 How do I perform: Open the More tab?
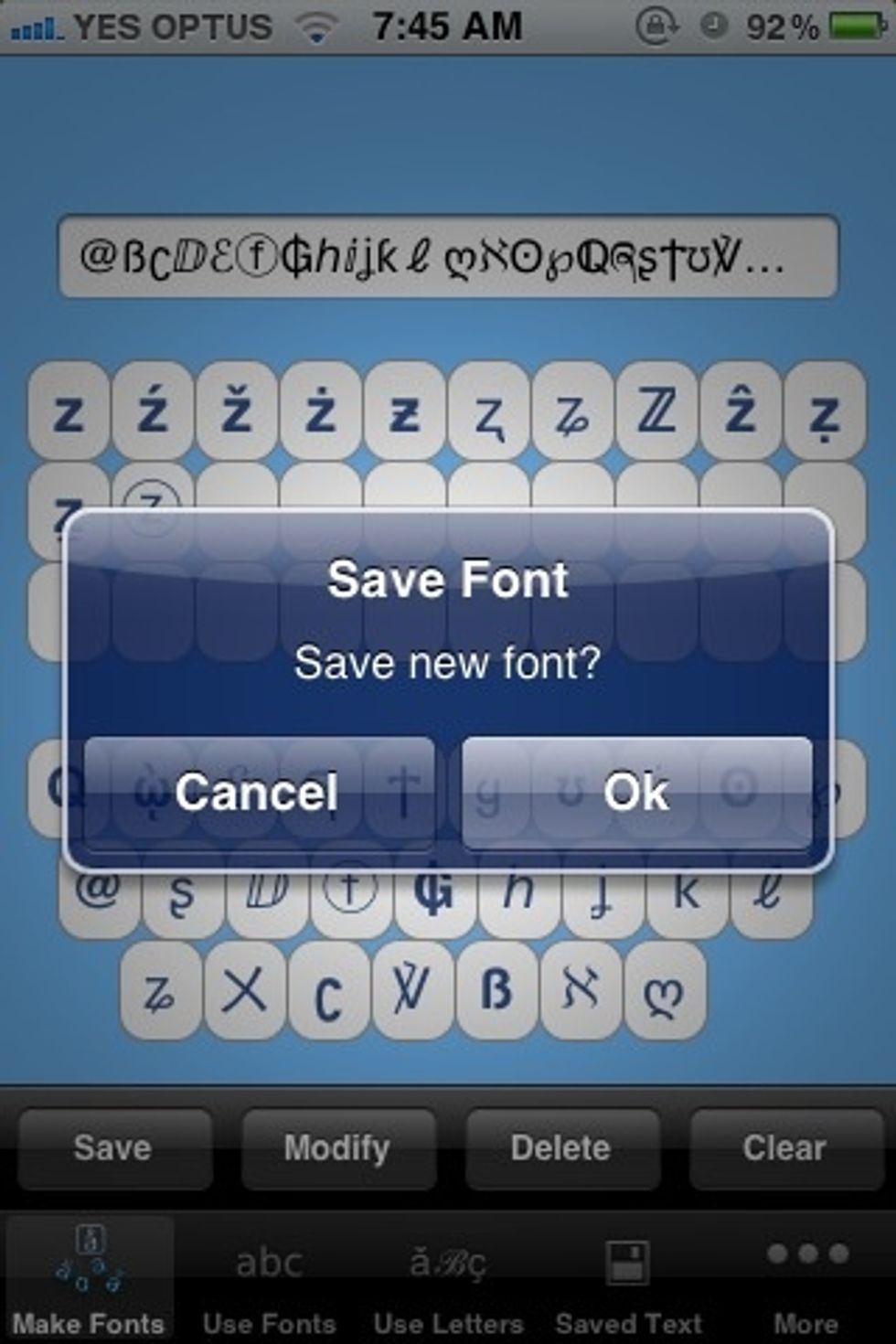806,1280
